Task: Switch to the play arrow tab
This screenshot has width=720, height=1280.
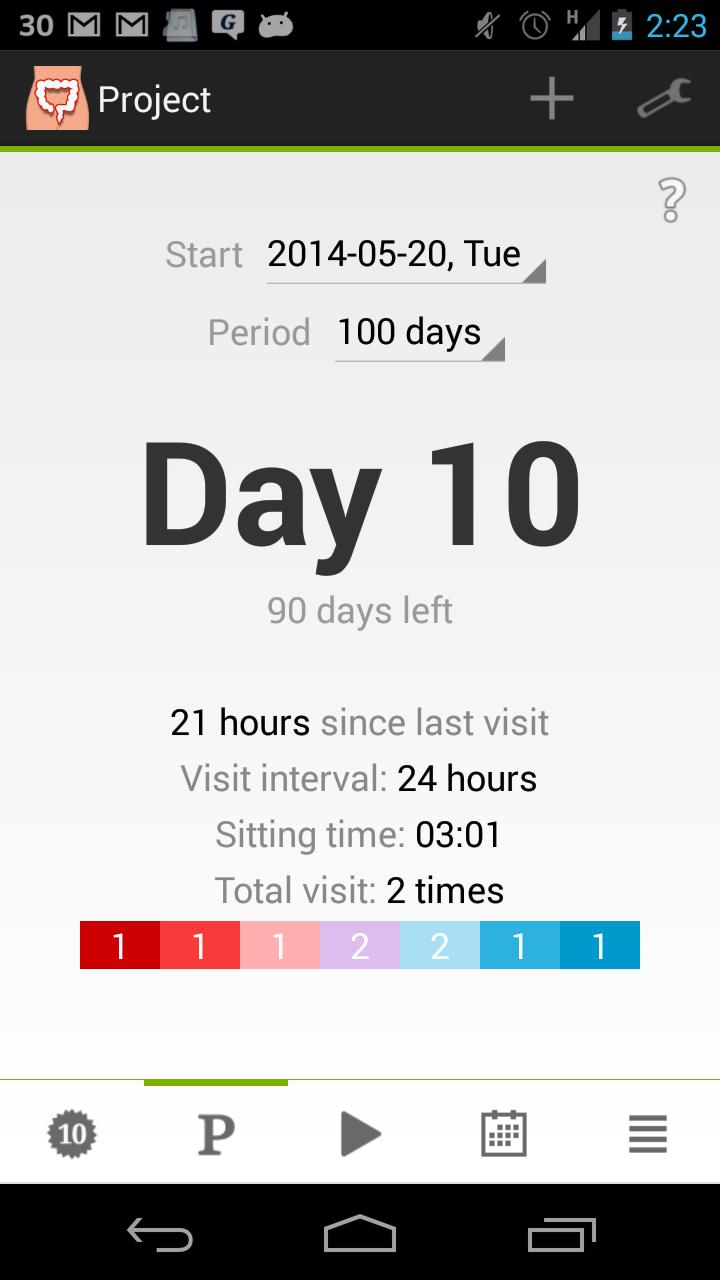Action: click(360, 1134)
